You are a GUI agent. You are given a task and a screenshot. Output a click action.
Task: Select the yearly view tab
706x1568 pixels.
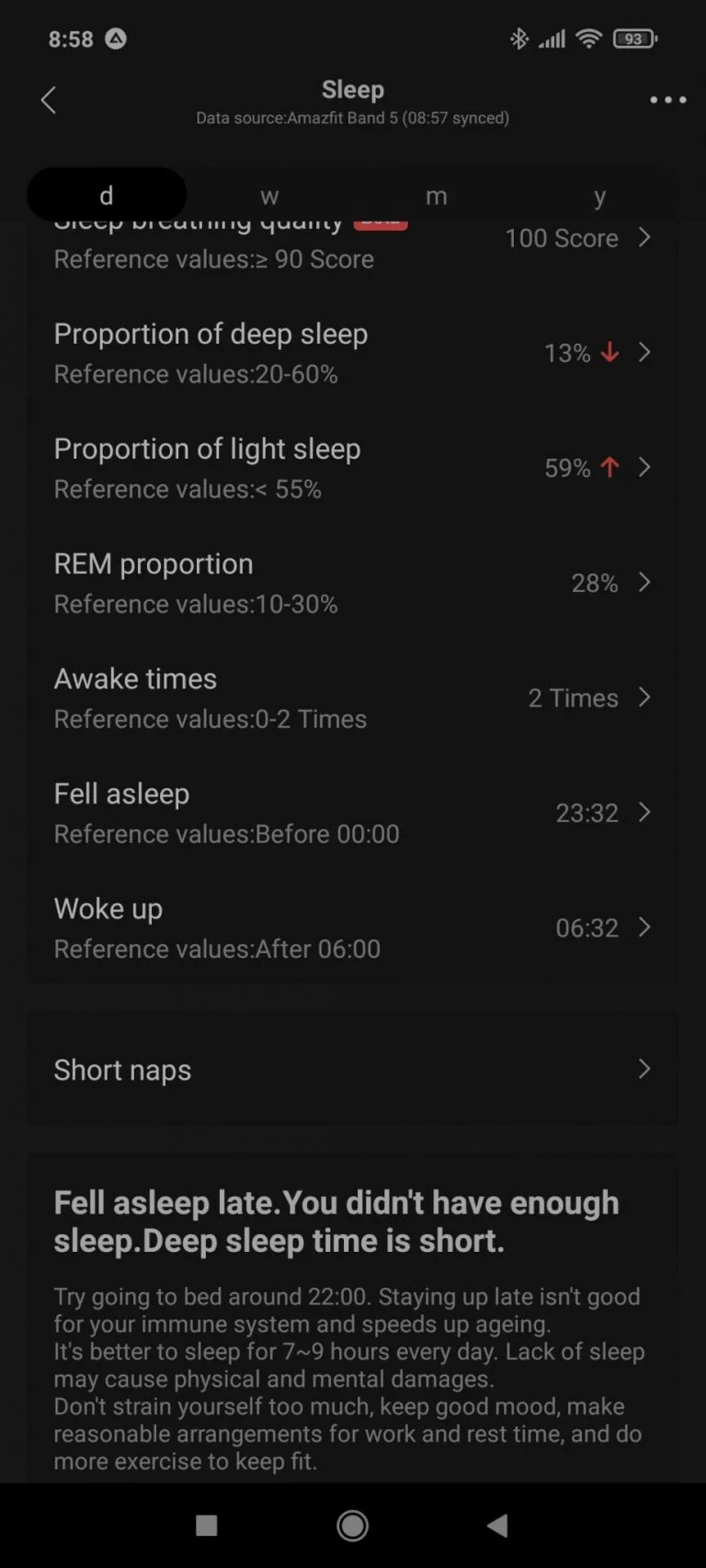[600, 195]
